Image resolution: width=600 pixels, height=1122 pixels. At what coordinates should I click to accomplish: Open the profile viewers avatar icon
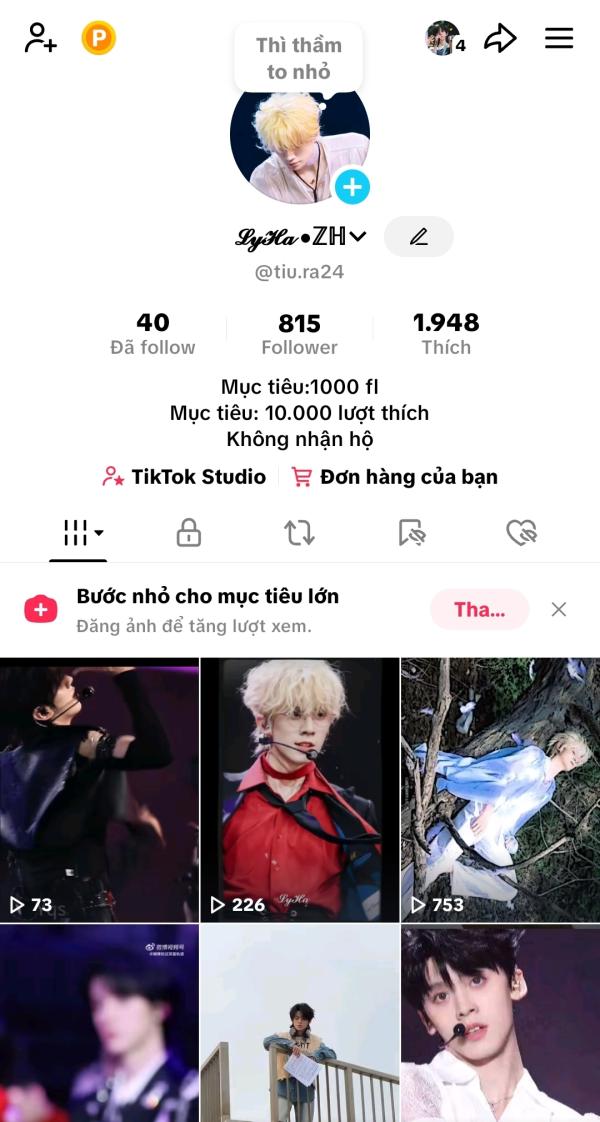coord(444,39)
